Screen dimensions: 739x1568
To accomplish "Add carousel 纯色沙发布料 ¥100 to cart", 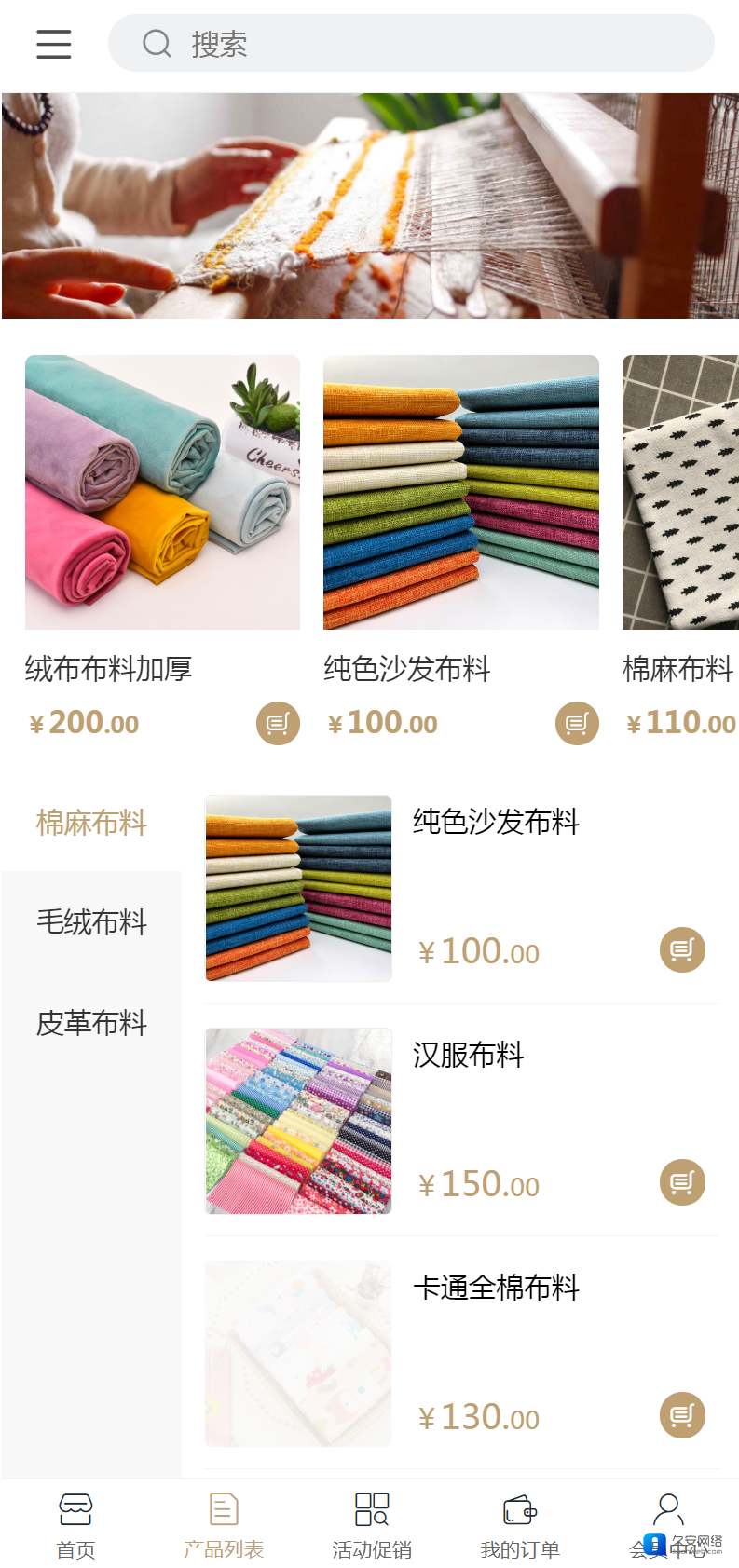I will (x=577, y=723).
